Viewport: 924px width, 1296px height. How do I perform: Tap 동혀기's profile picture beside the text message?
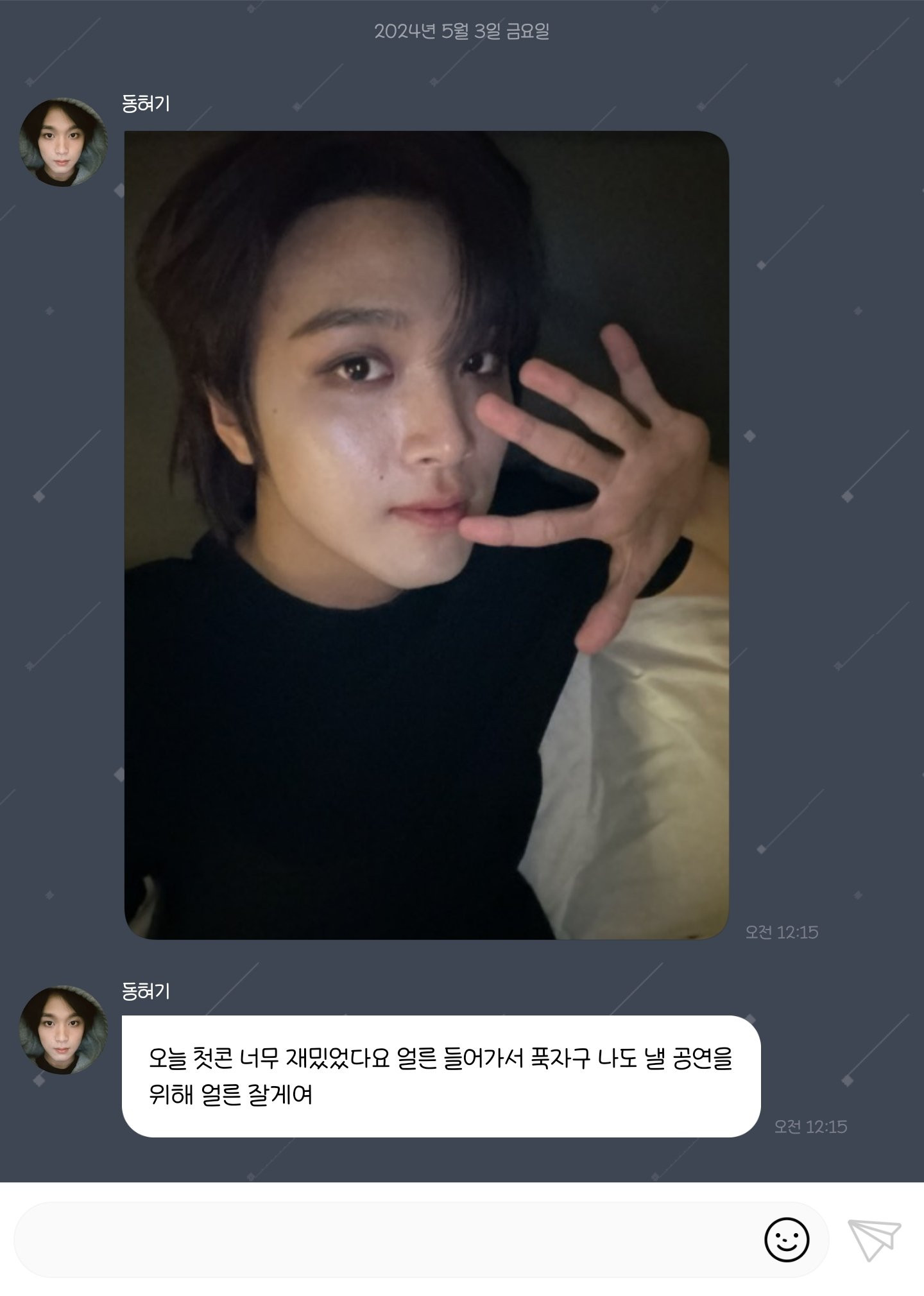63,1030
